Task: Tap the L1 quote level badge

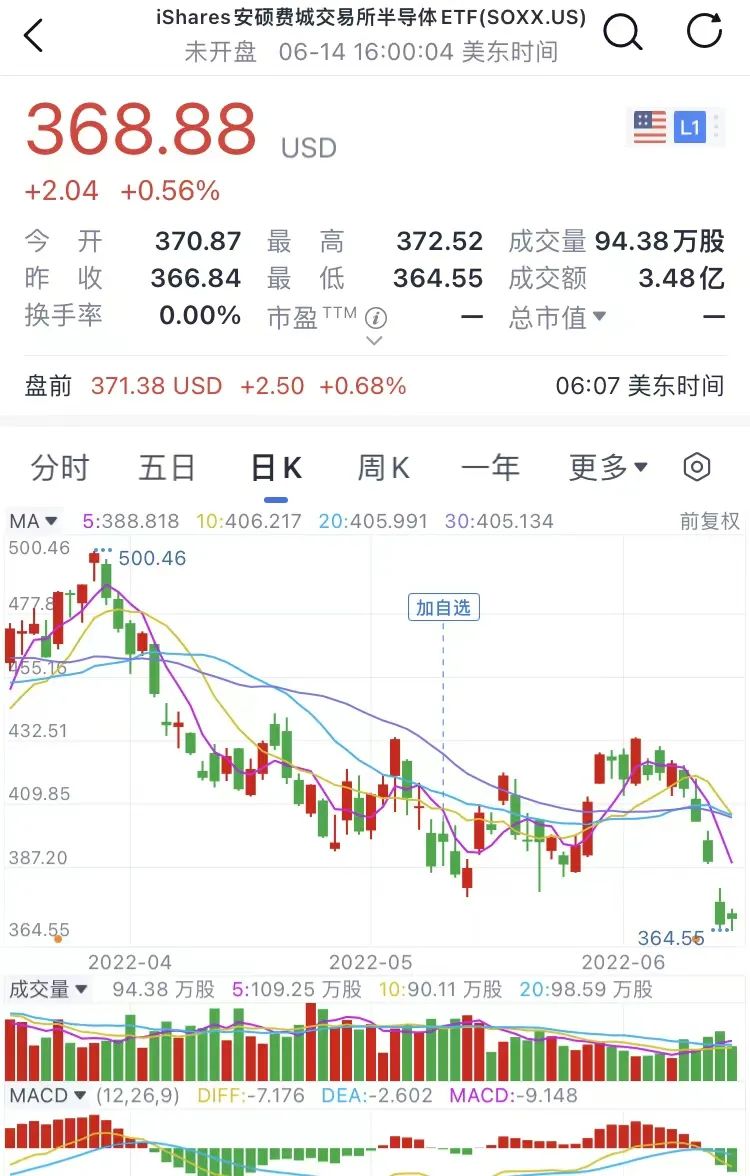Action: tap(689, 127)
